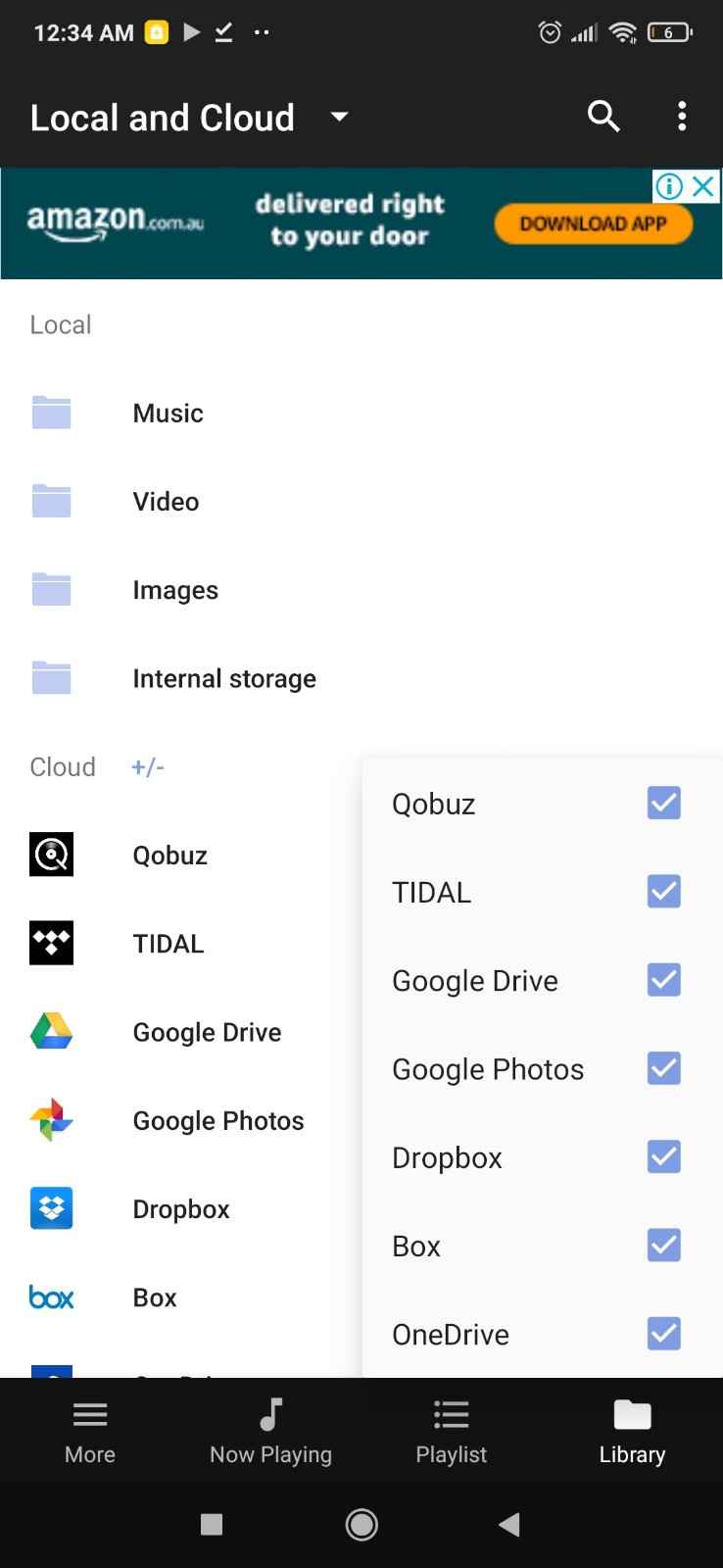This screenshot has width=723, height=1568.
Task: Switch to the Now Playing tab
Action: click(x=270, y=1431)
